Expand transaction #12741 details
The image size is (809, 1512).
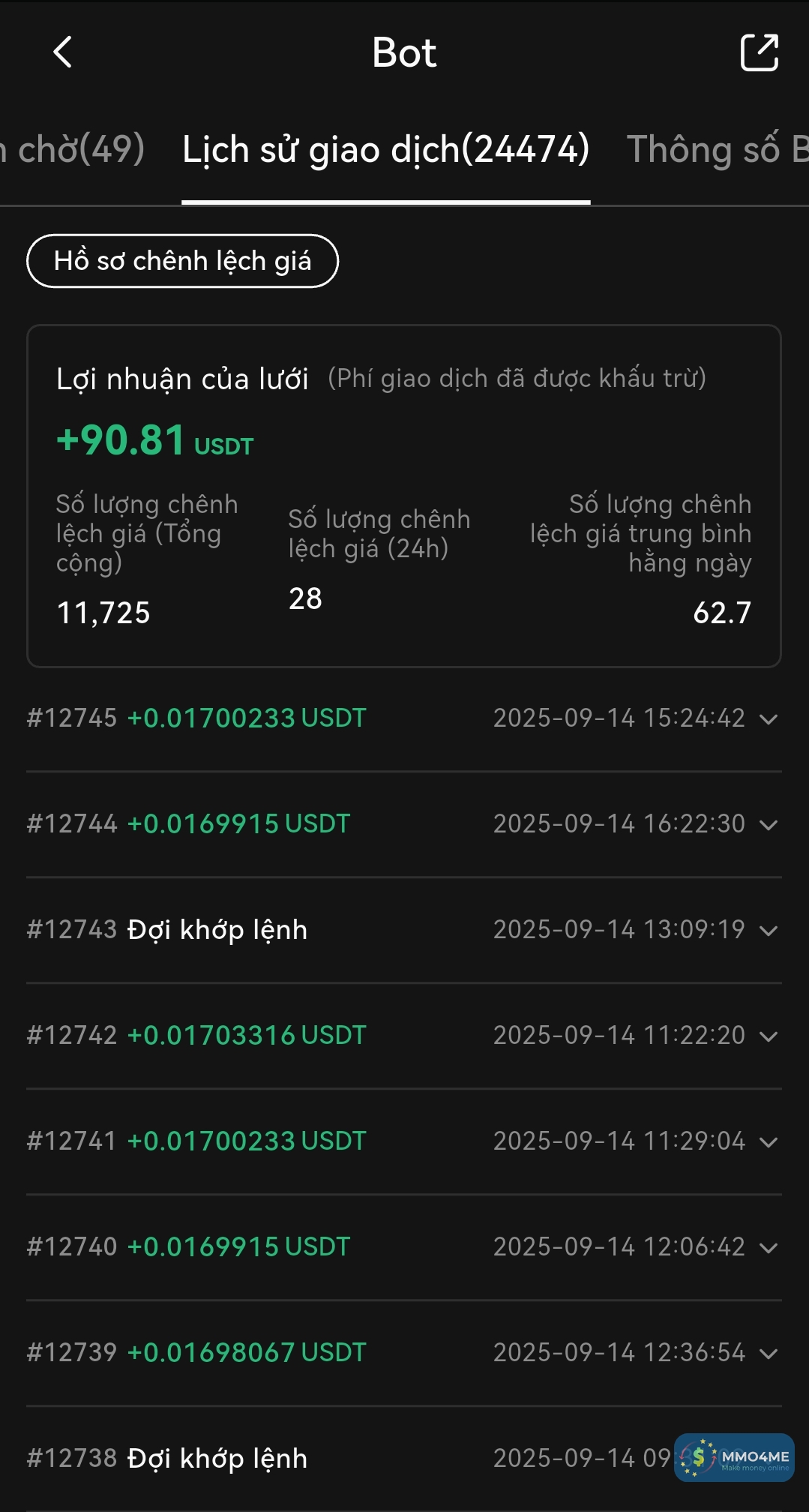point(768,1142)
